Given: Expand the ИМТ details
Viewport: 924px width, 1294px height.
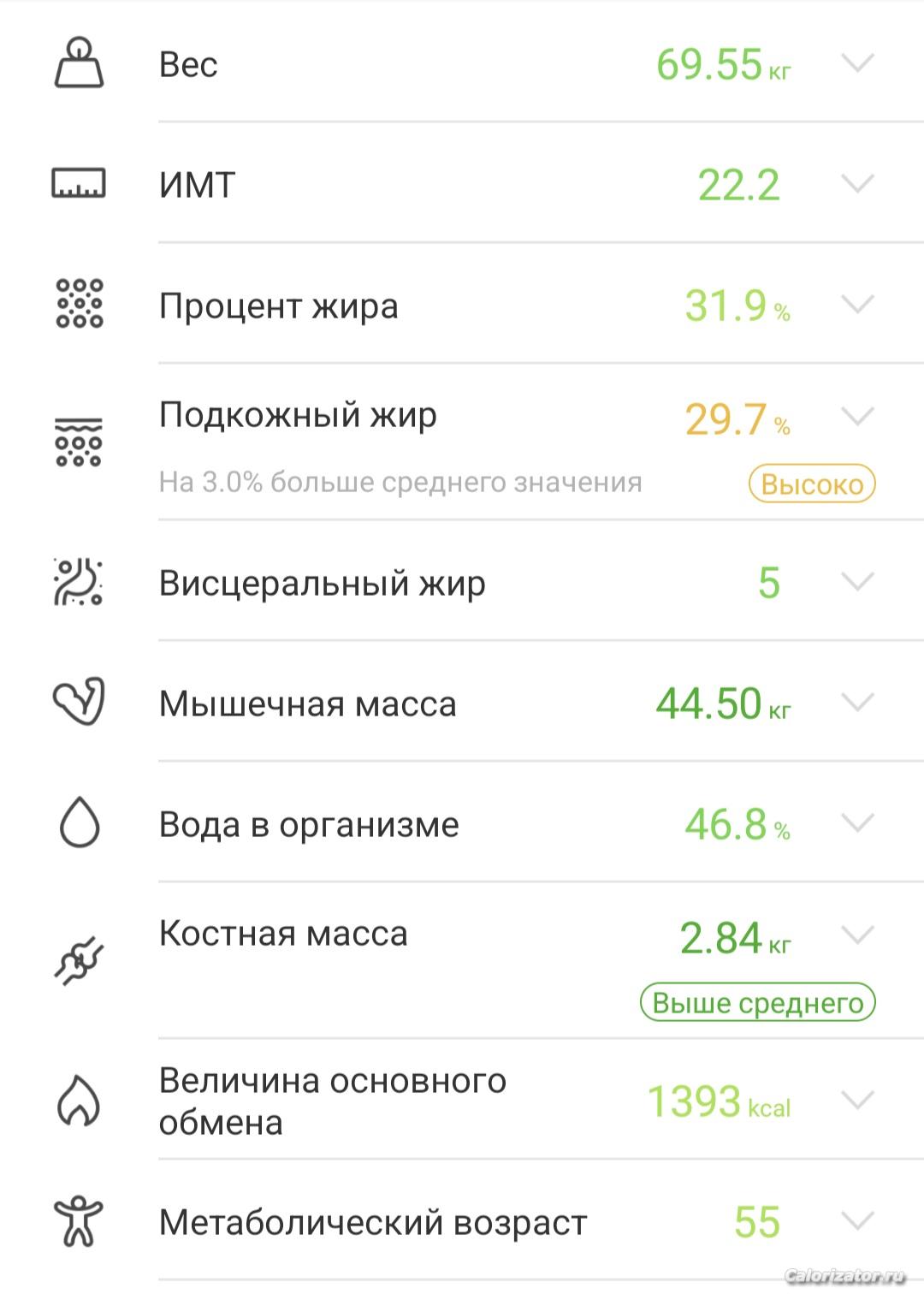Looking at the screenshot, I should pos(856,184).
